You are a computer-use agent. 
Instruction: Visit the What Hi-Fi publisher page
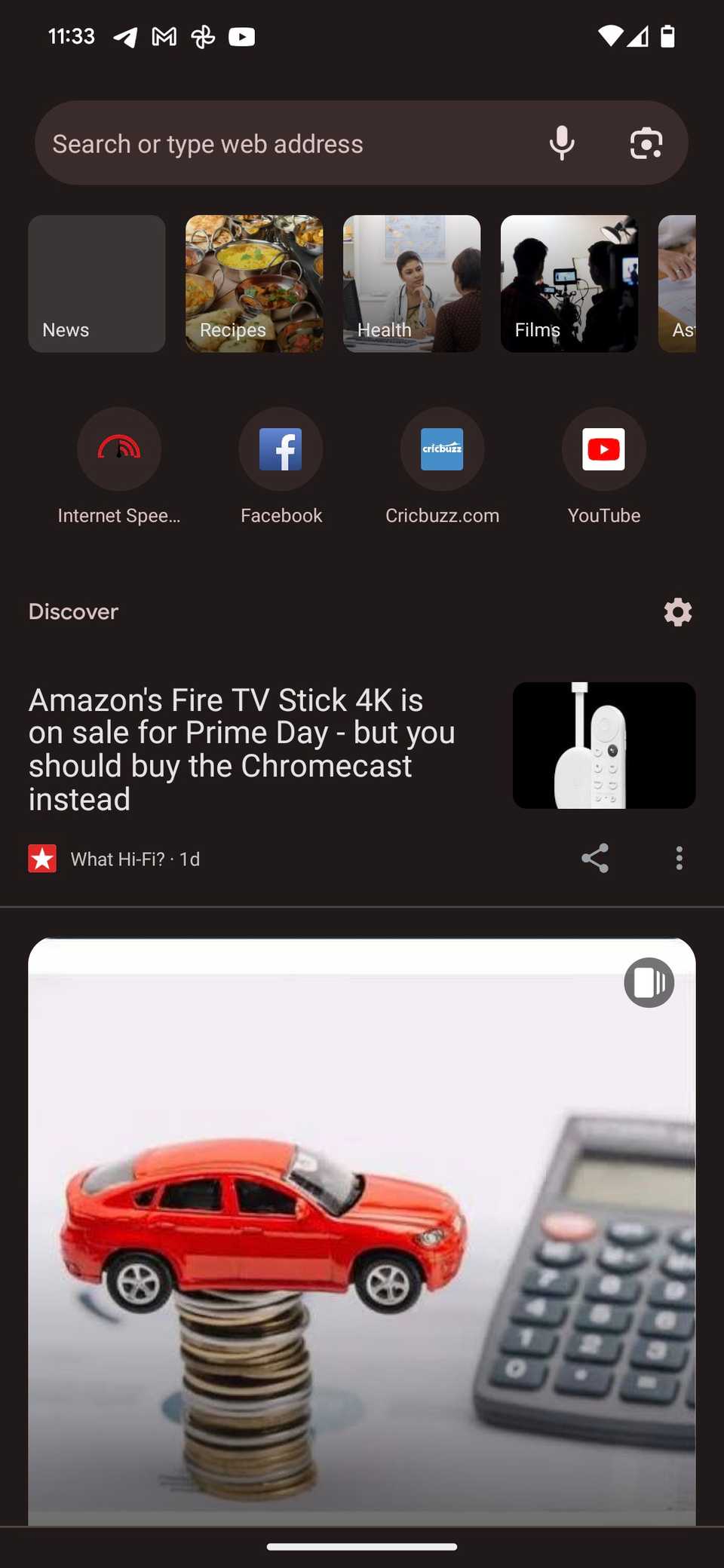click(117, 858)
